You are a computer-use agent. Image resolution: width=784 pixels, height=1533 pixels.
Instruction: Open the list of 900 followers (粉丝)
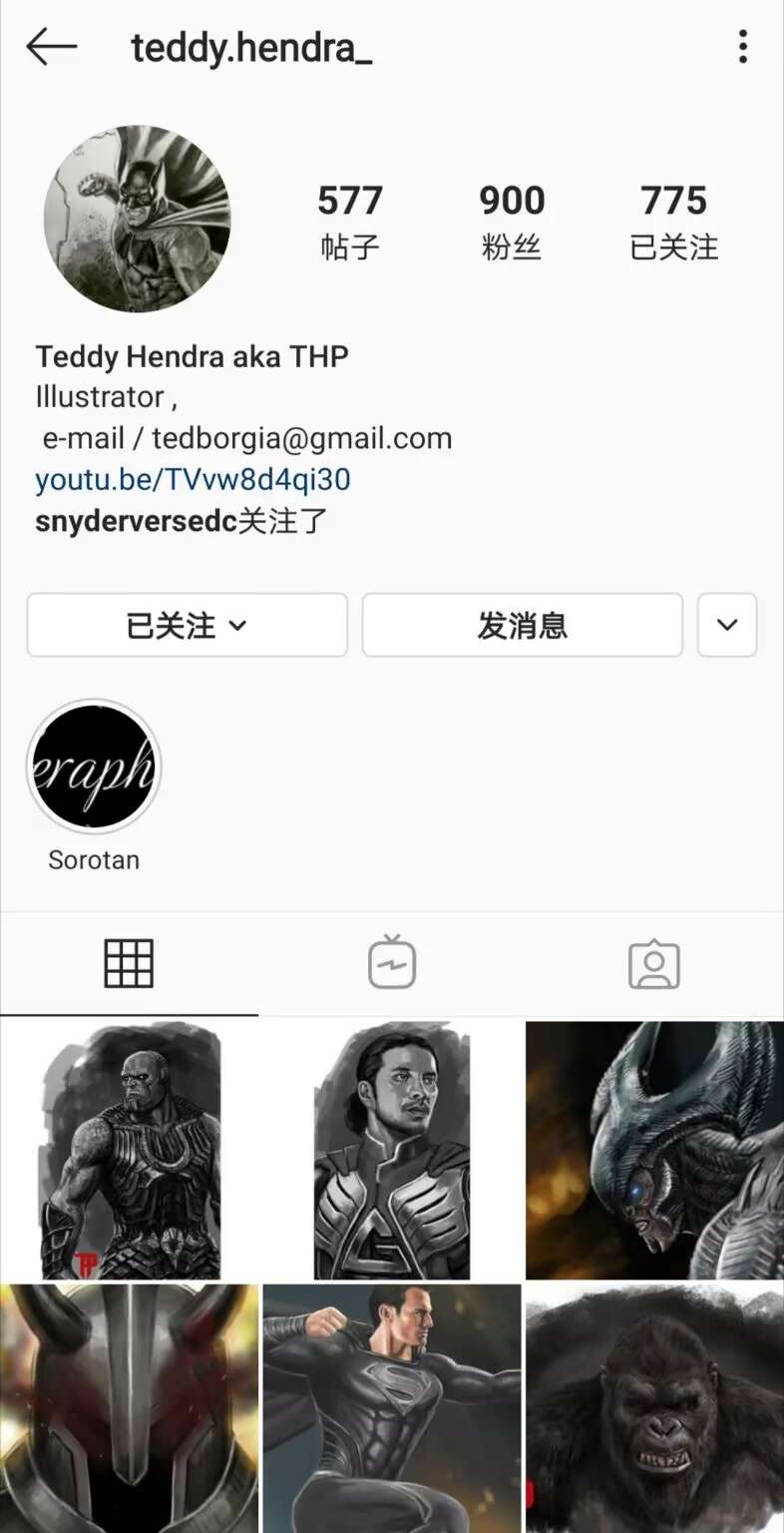pos(512,222)
